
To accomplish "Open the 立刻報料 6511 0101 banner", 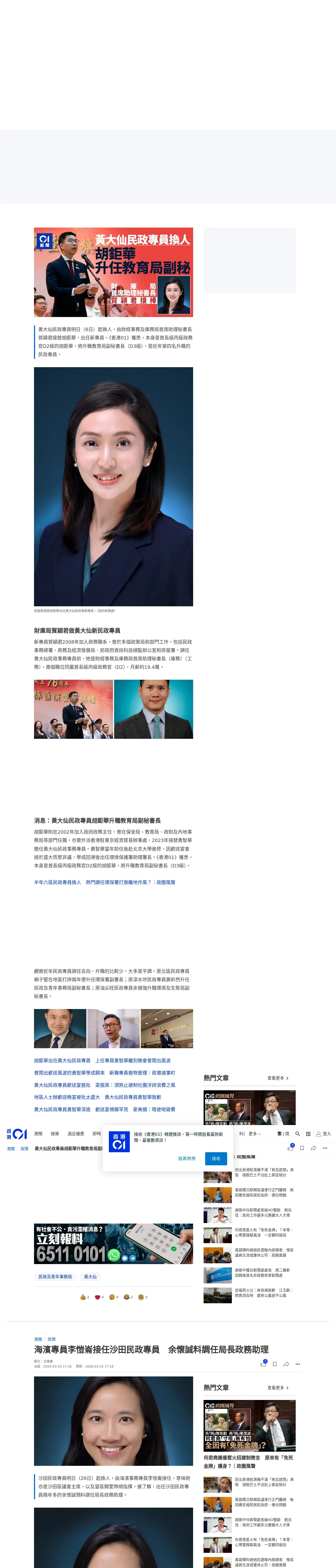I will point(113,1244).
